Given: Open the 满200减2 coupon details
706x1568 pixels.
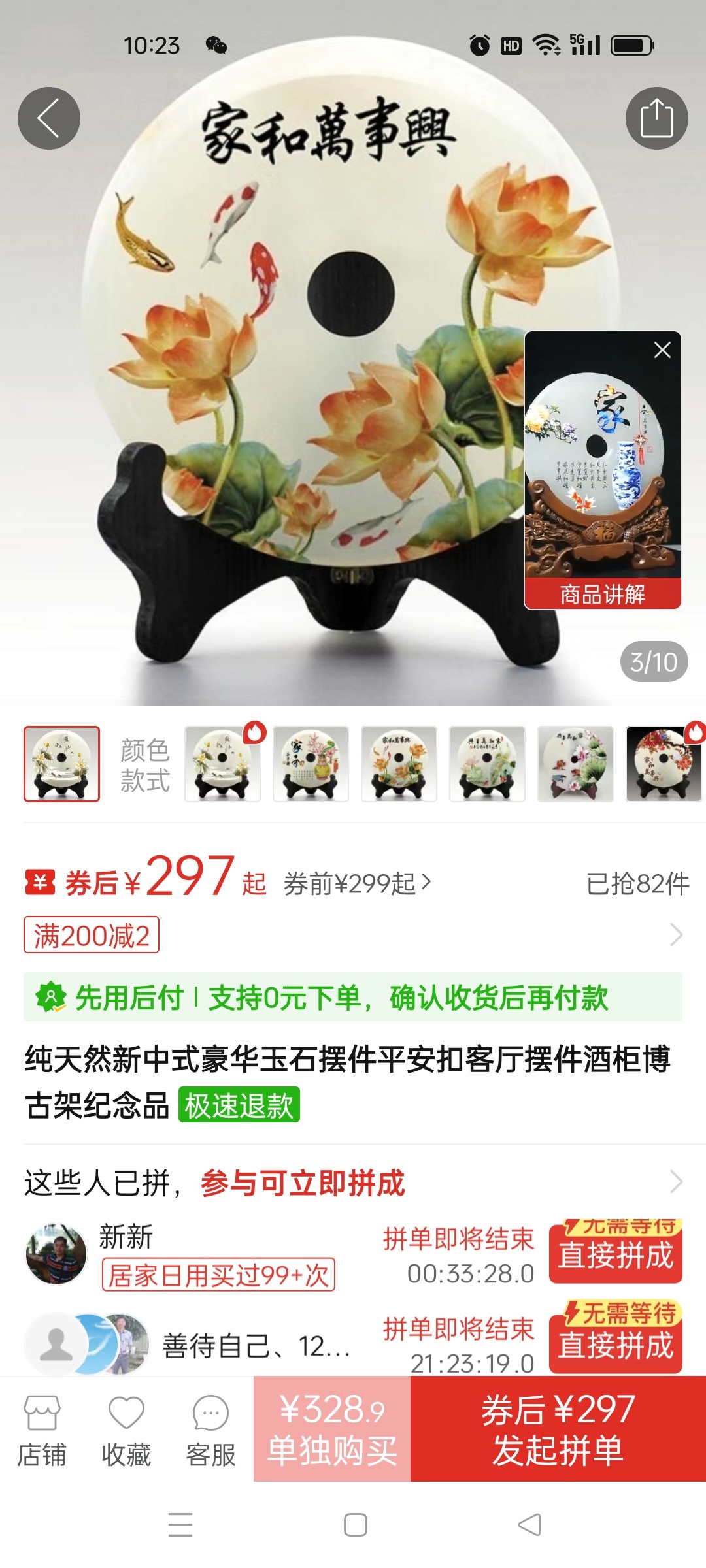Looking at the screenshot, I should point(92,935).
